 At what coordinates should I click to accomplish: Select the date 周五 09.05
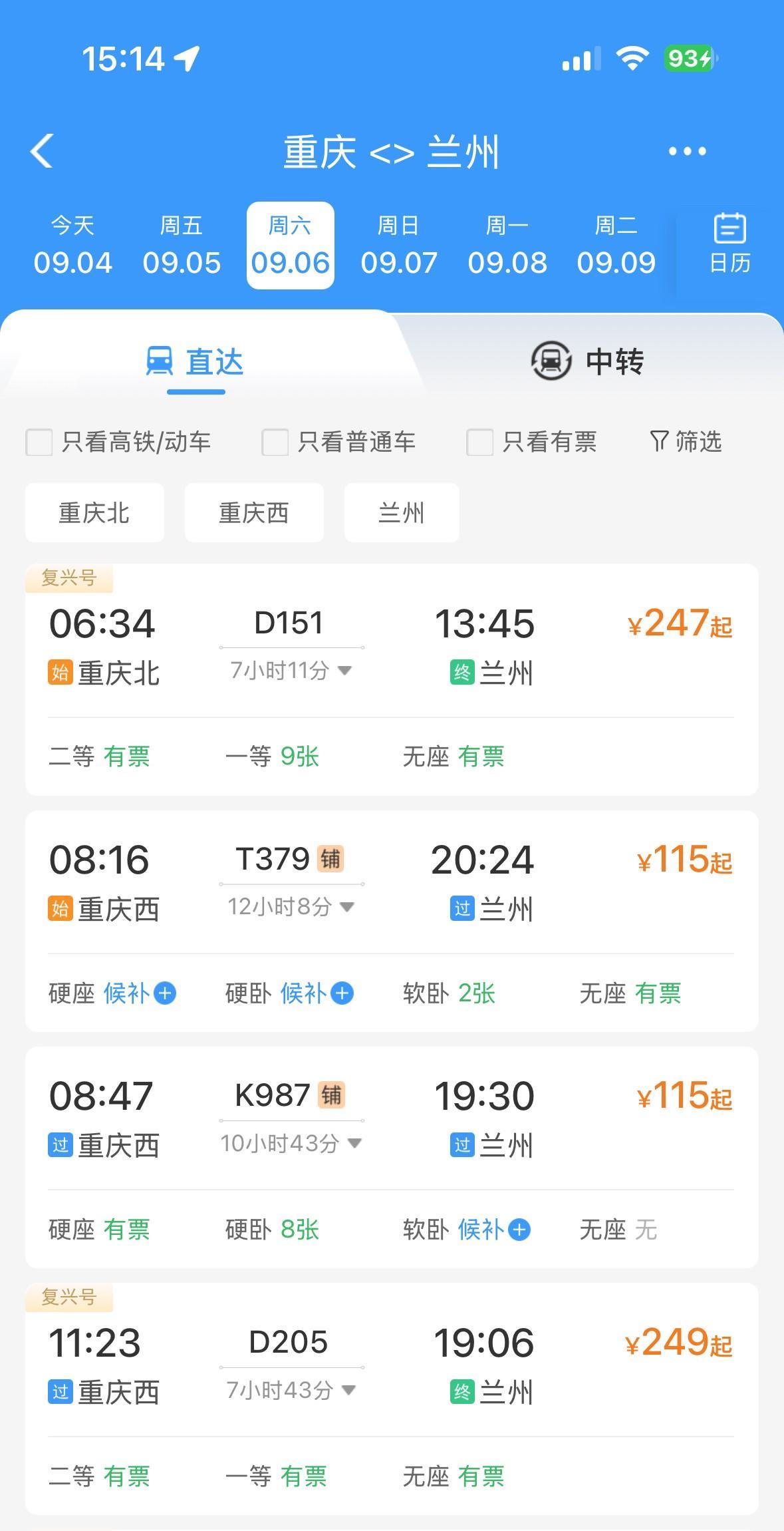click(x=182, y=246)
